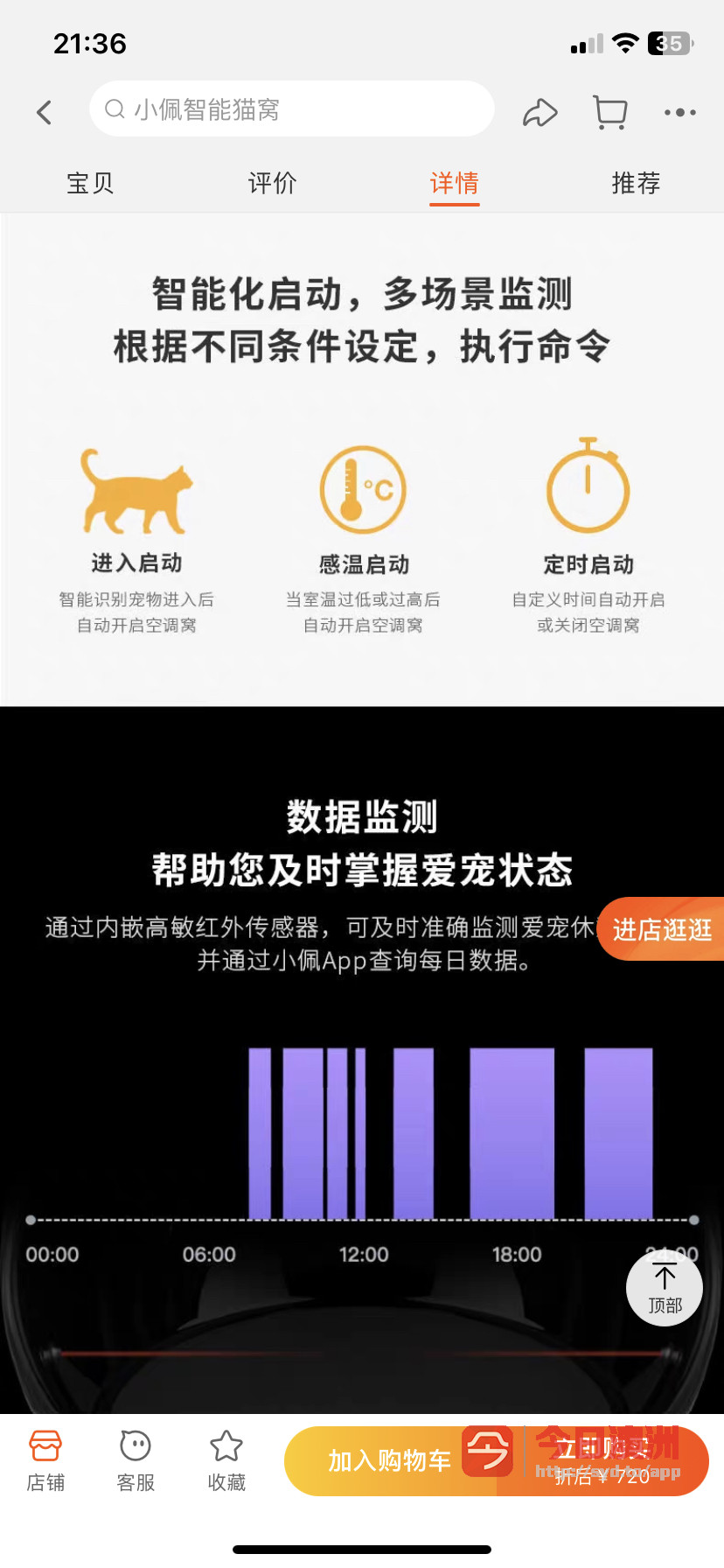The width and height of the screenshot is (724, 1568).
Task: Contact 客服 customer service
Action: coord(136,1461)
